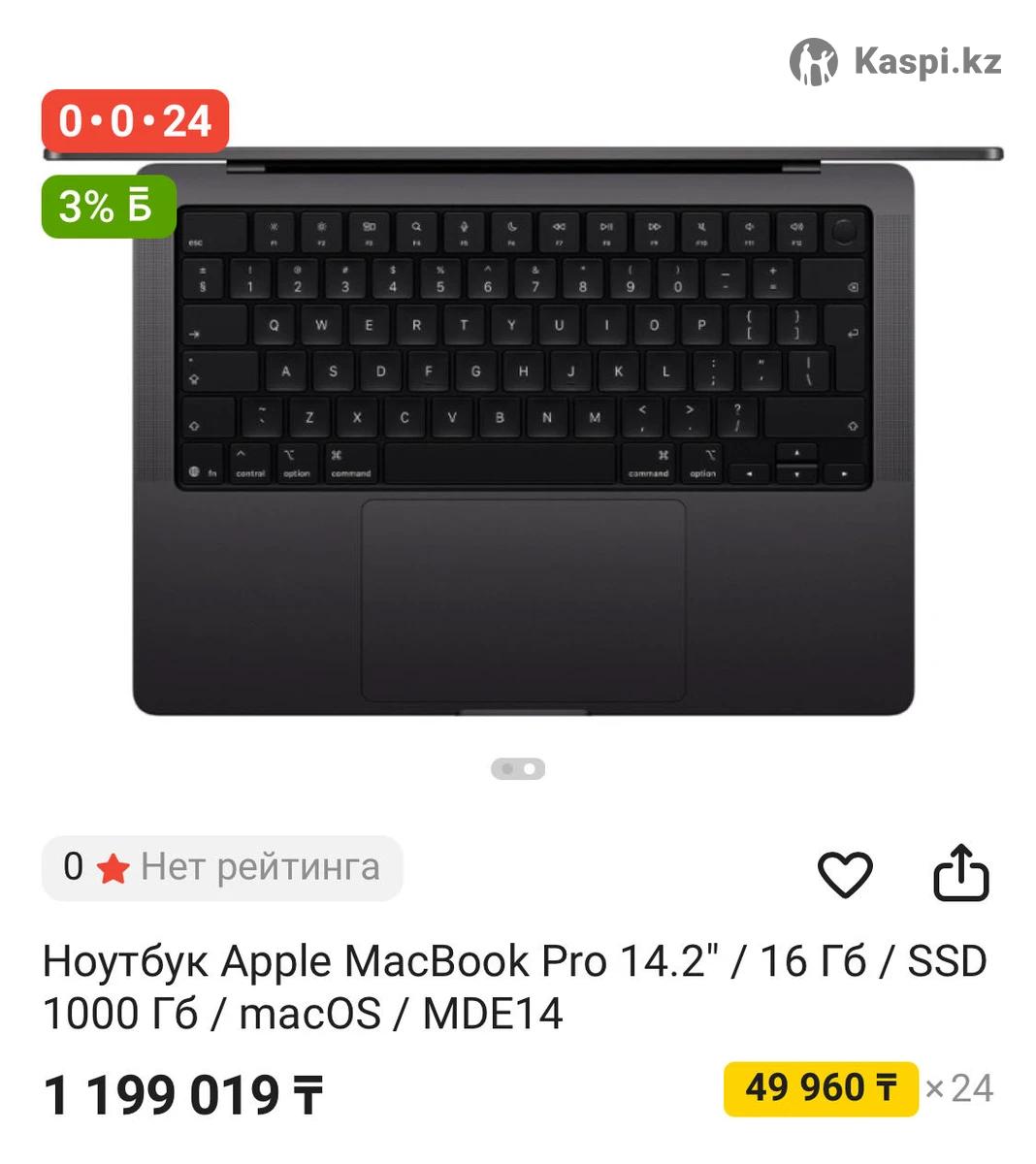
Task: Open the rating chip showing no rating
Action: click(x=222, y=867)
